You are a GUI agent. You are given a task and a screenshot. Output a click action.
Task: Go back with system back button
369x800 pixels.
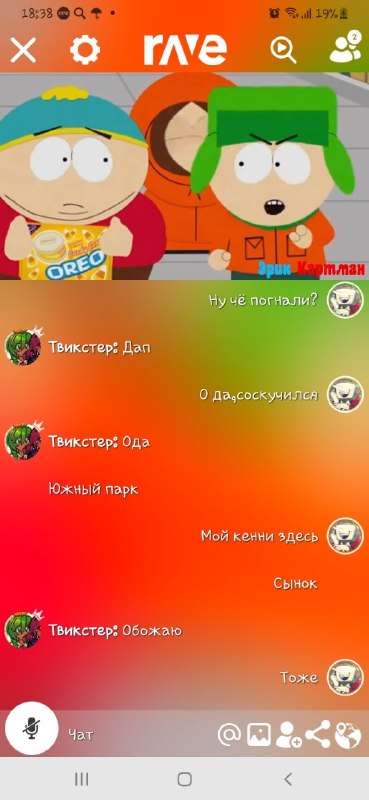[x=288, y=779]
